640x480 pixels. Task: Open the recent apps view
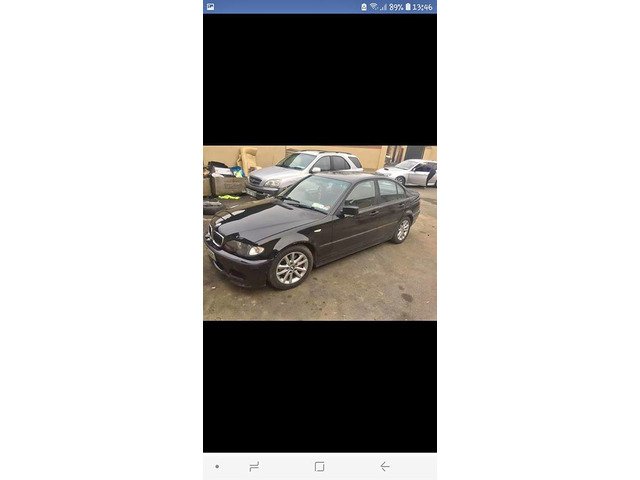[254, 466]
